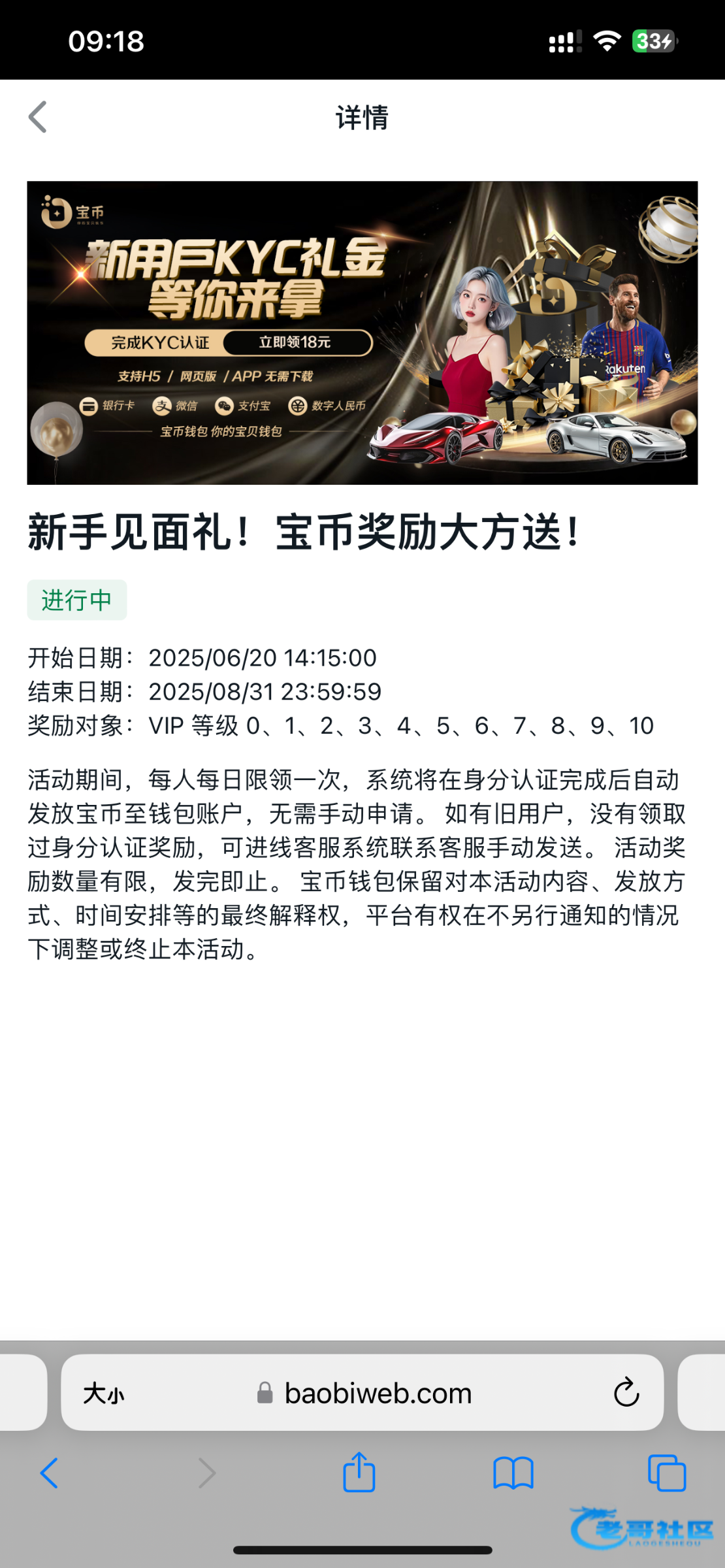Image resolution: width=725 pixels, height=1568 pixels.
Task: Go back from the 详情 page
Action: 38,117
